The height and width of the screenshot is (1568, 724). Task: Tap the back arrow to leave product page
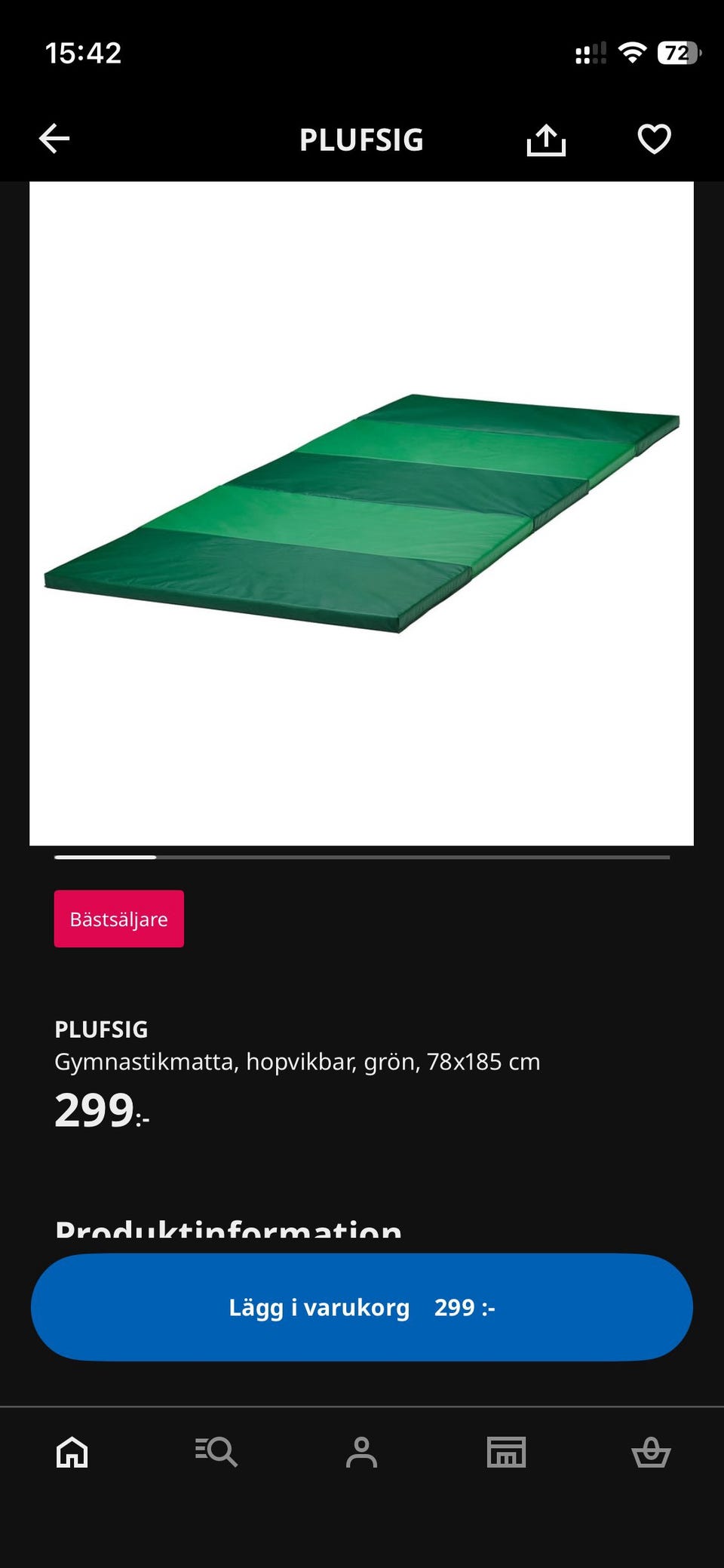coord(54,140)
